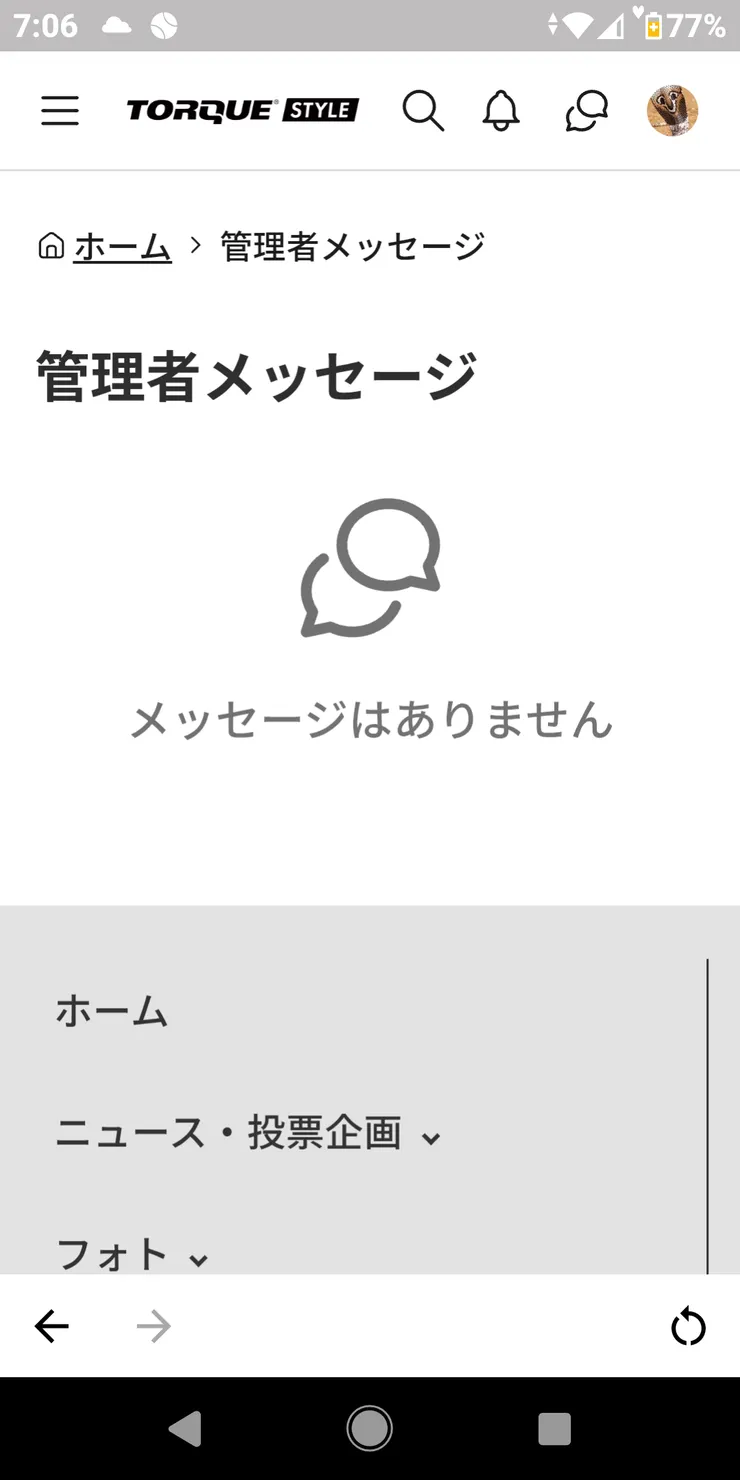Screen dimensions: 740x1480
Task: Open your profile avatar picture
Action: pos(672,111)
